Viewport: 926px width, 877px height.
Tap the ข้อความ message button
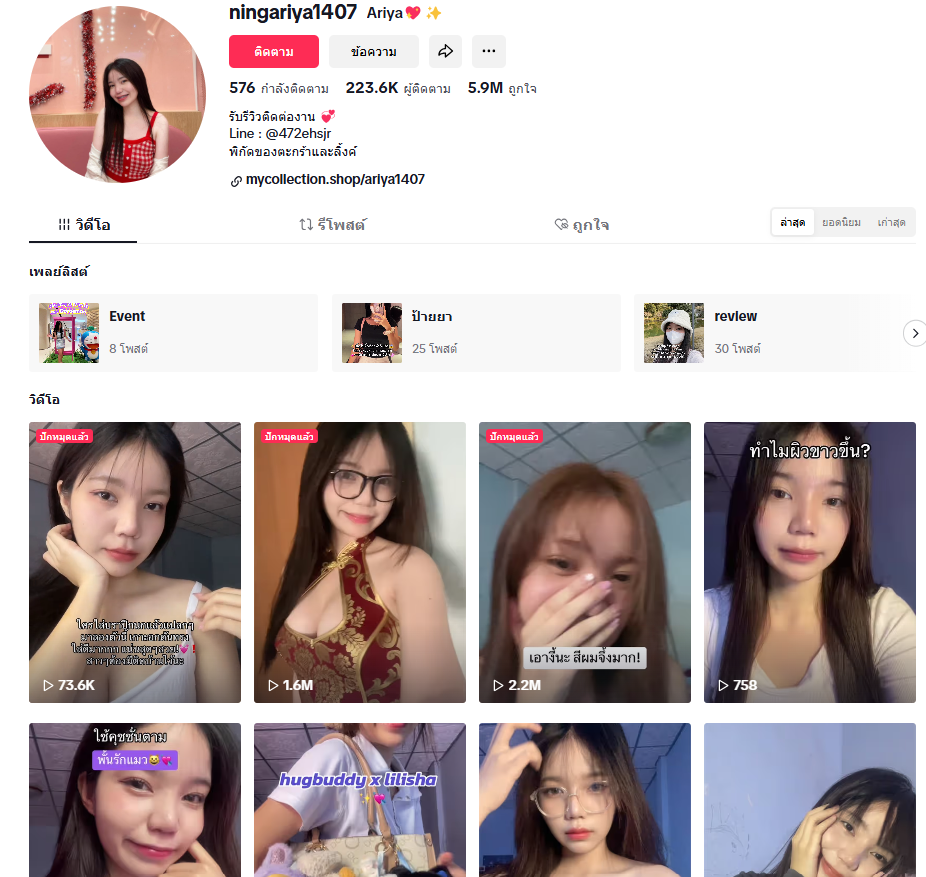[x=373, y=51]
